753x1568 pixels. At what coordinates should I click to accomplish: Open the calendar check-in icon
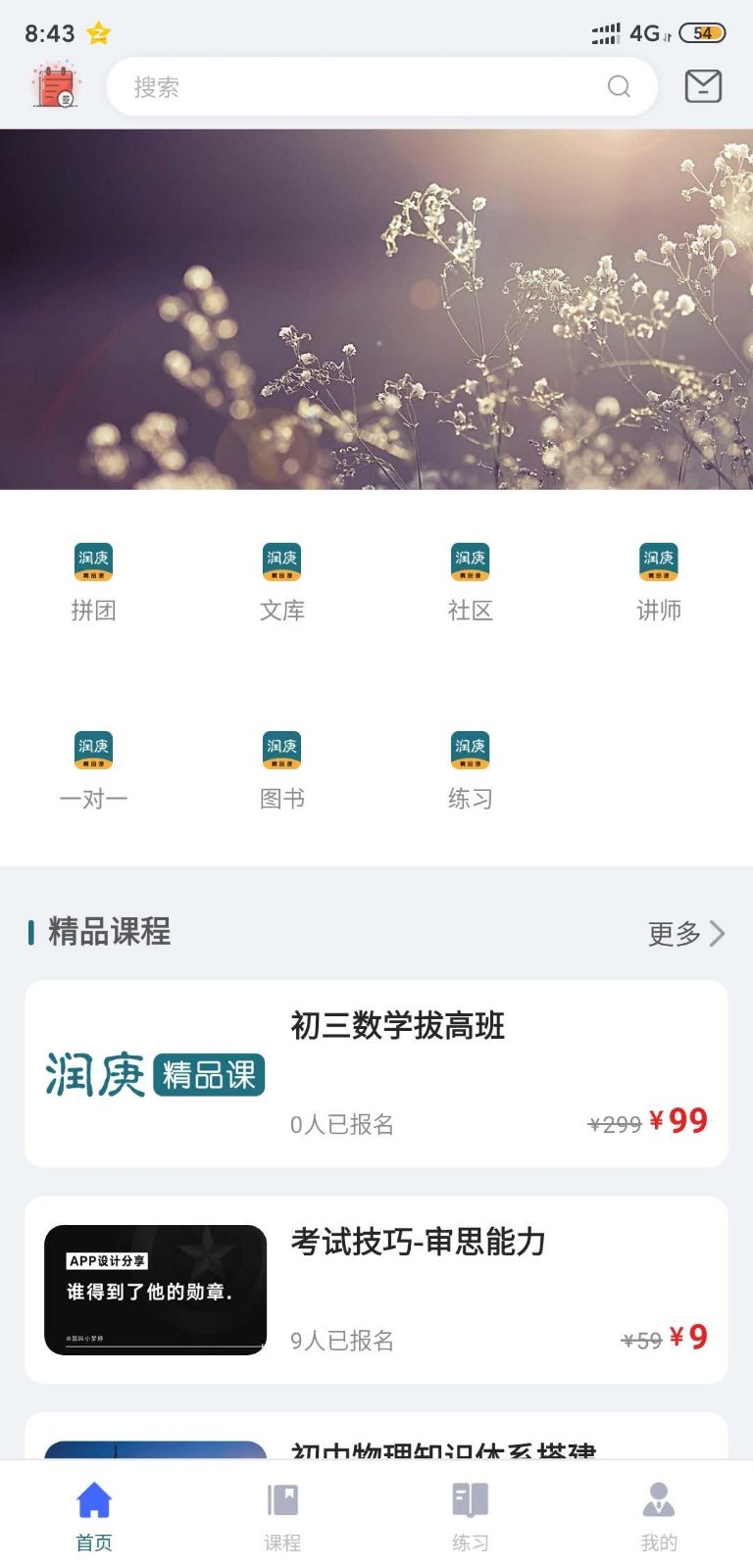click(56, 86)
